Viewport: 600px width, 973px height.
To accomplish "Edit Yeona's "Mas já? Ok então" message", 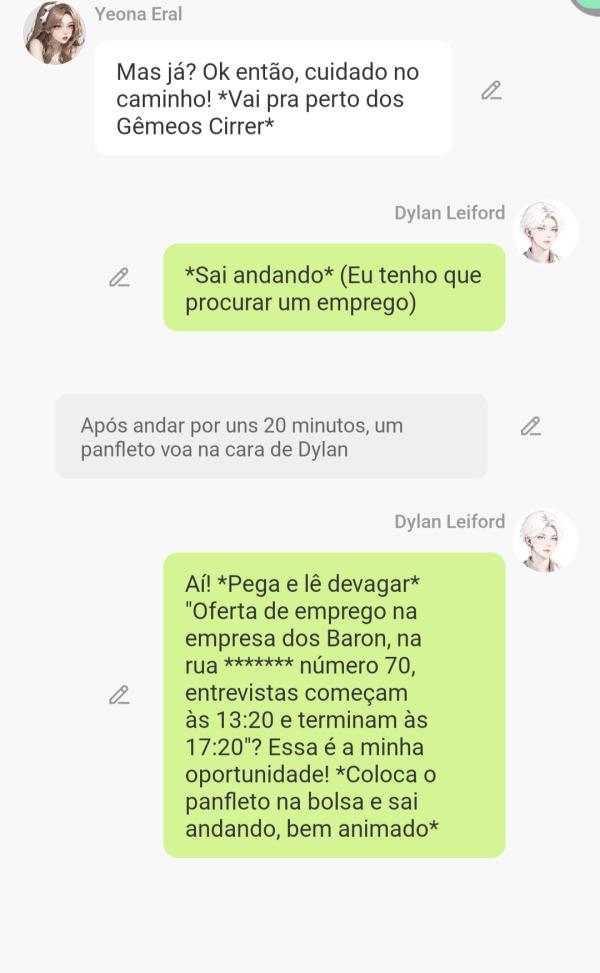I will point(491,91).
